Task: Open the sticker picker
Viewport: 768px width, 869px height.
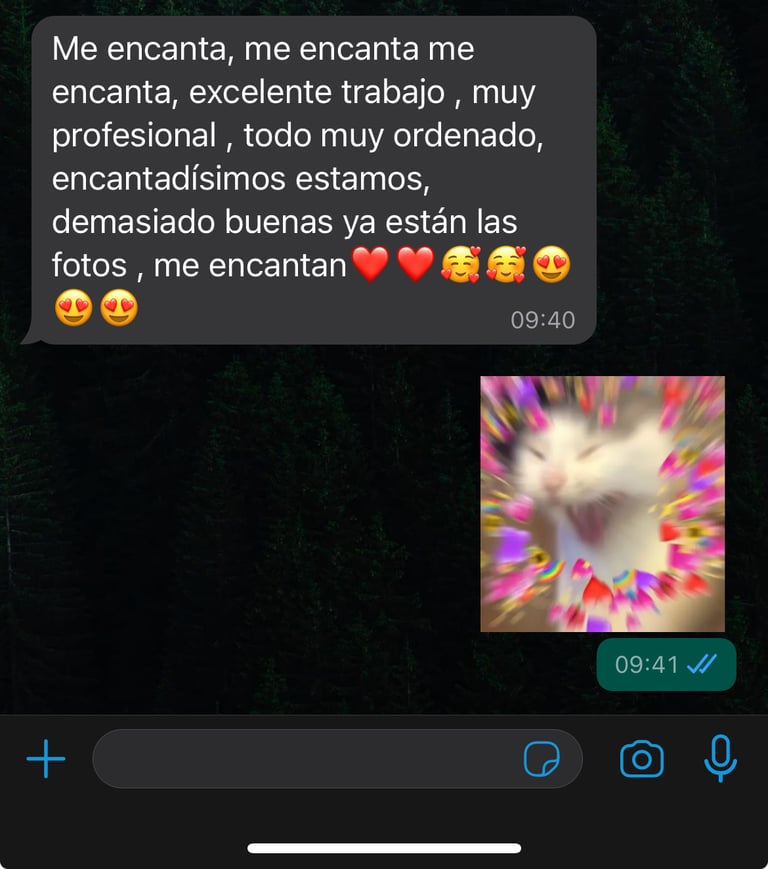Action: click(x=542, y=760)
